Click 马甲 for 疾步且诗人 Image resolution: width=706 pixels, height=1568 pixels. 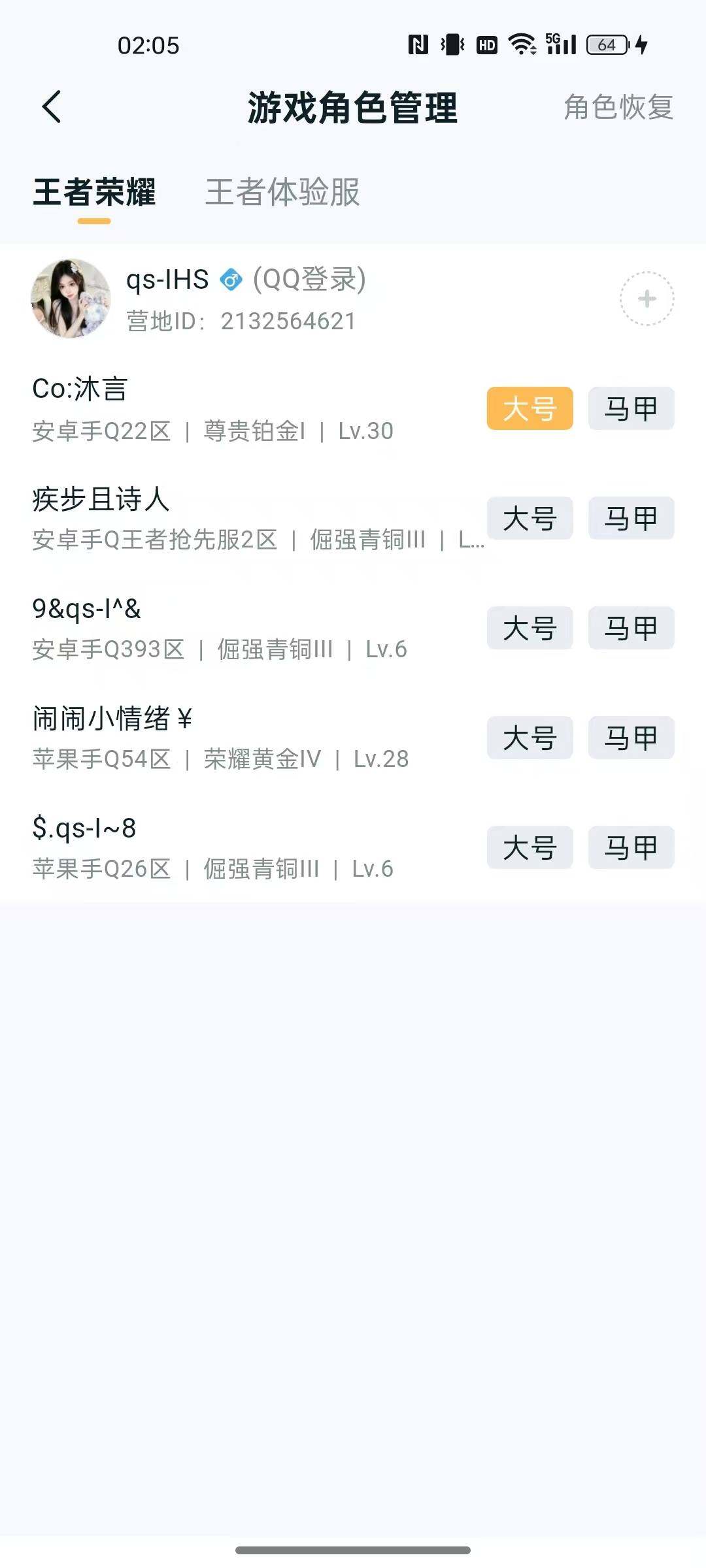click(x=630, y=518)
